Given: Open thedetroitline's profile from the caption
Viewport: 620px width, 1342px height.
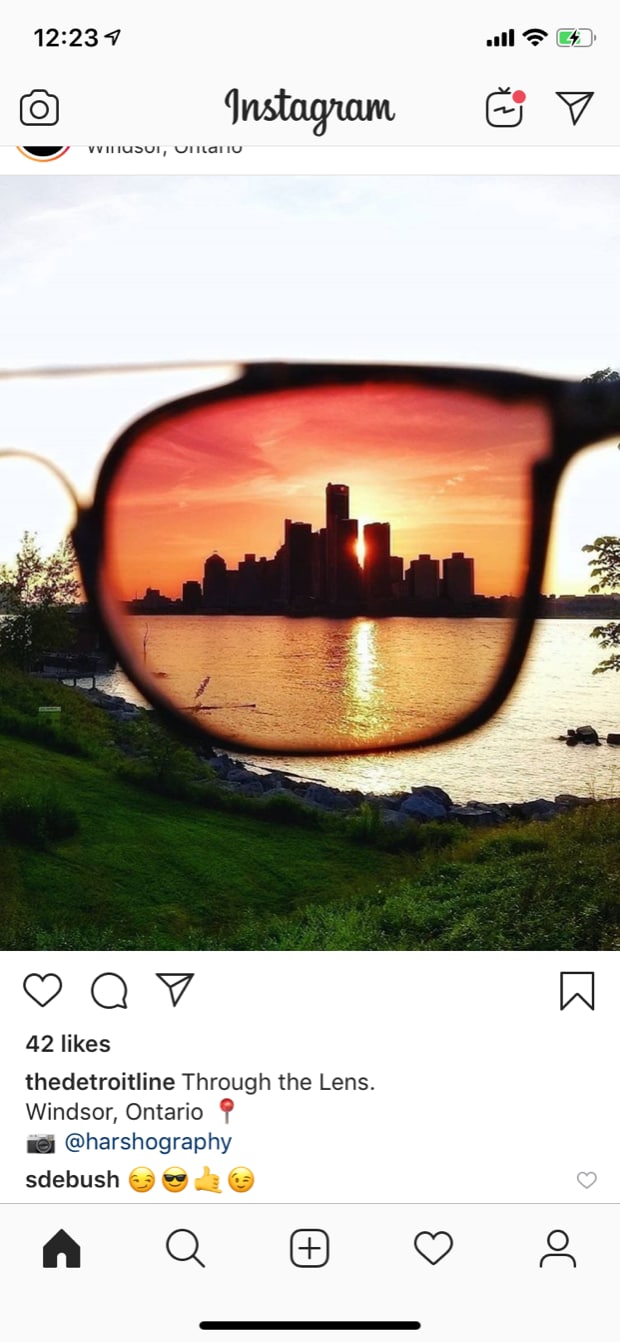Looking at the screenshot, I should (100, 1082).
